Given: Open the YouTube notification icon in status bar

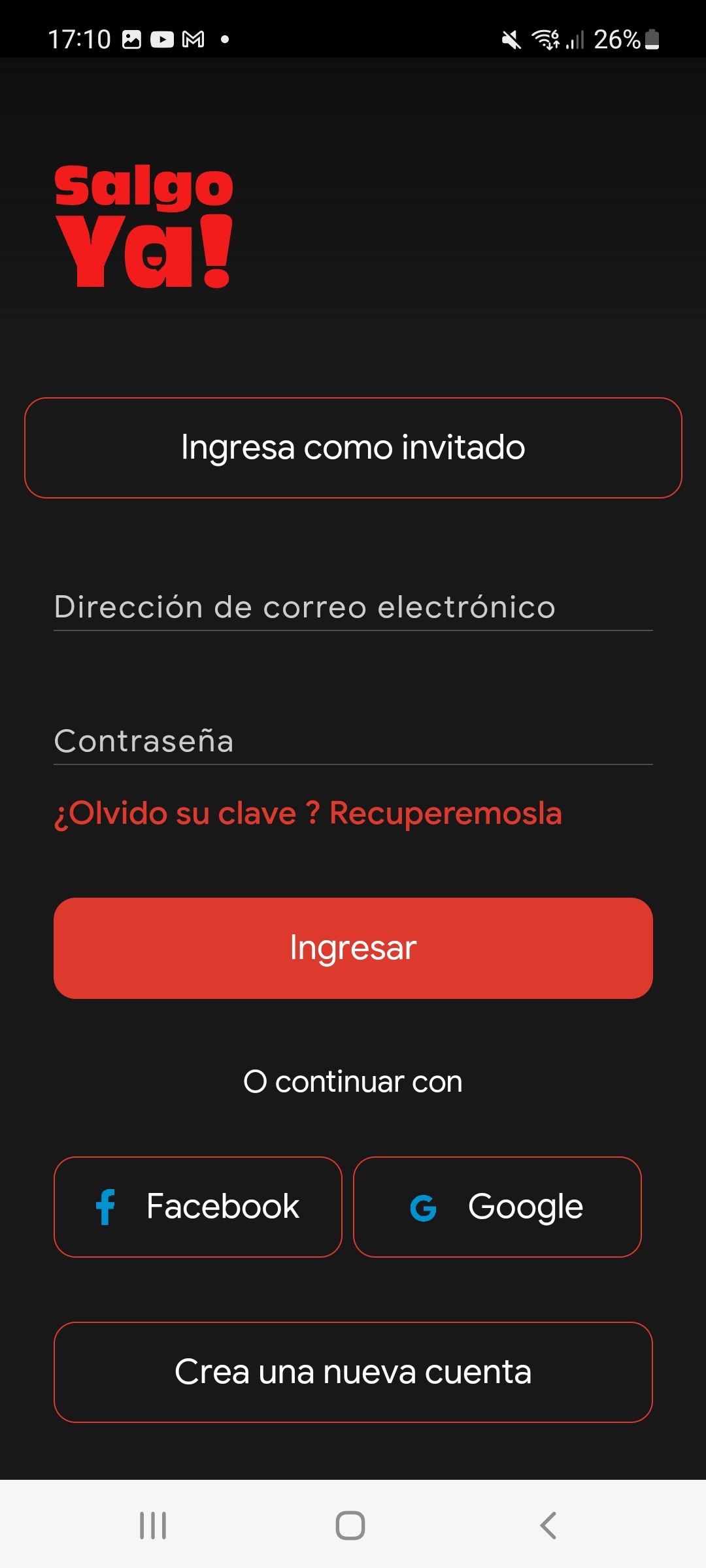Looking at the screenshot, I should click(162, 40).
